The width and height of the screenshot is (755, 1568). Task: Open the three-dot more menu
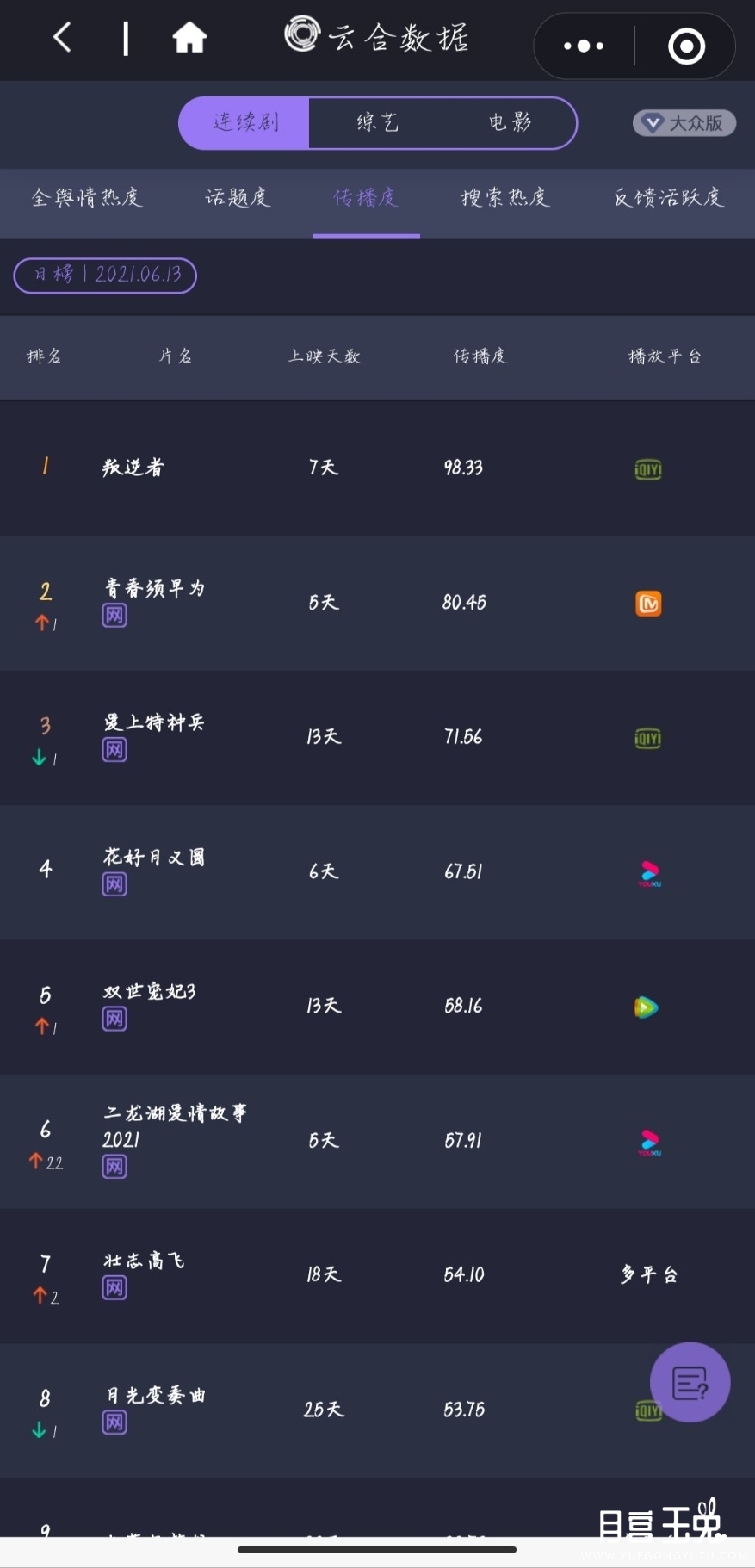coord(584,46)
